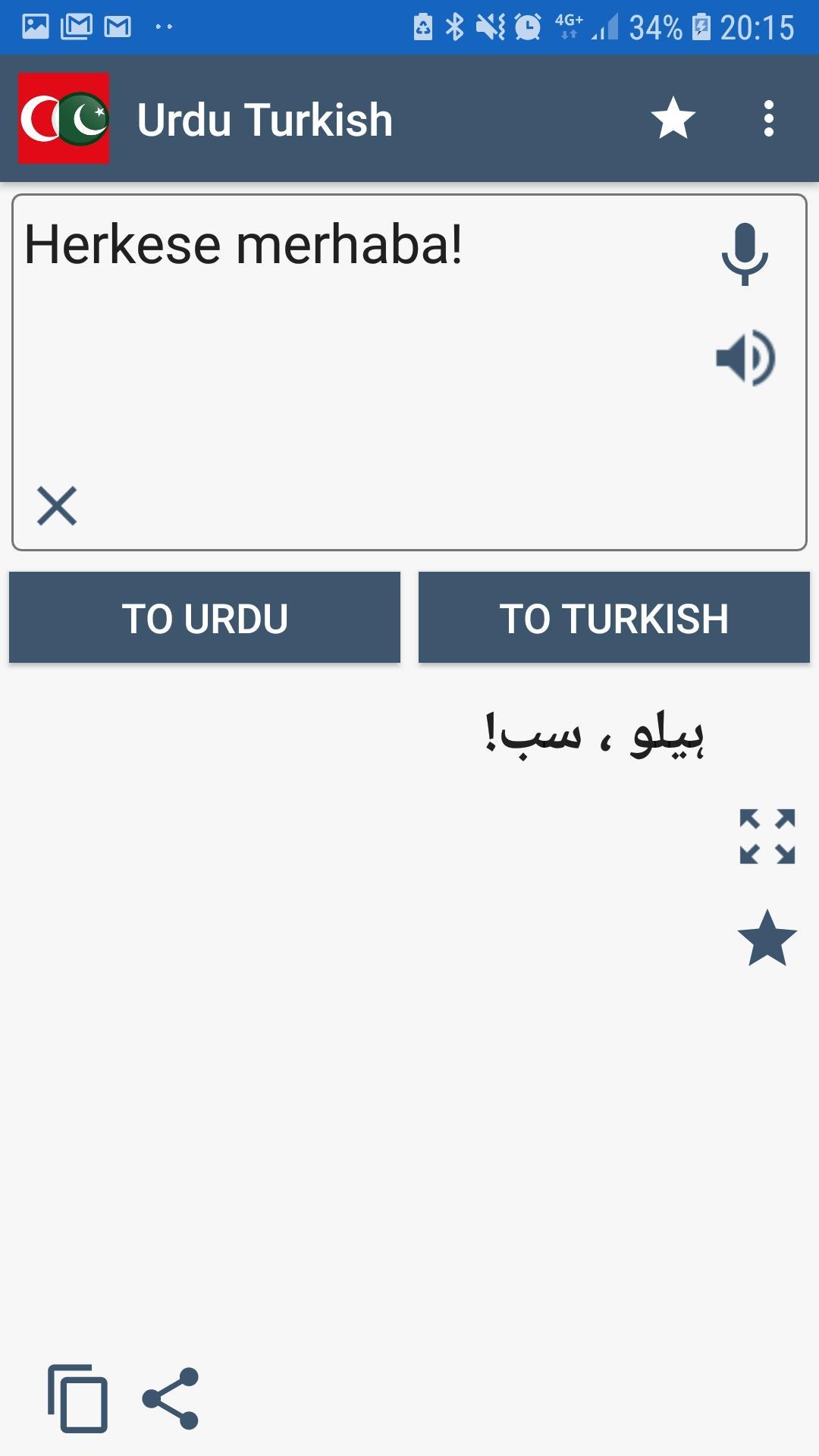Screen dimensions: 819x1456
Task: Translate to Turkish
Action: point(613,618)
